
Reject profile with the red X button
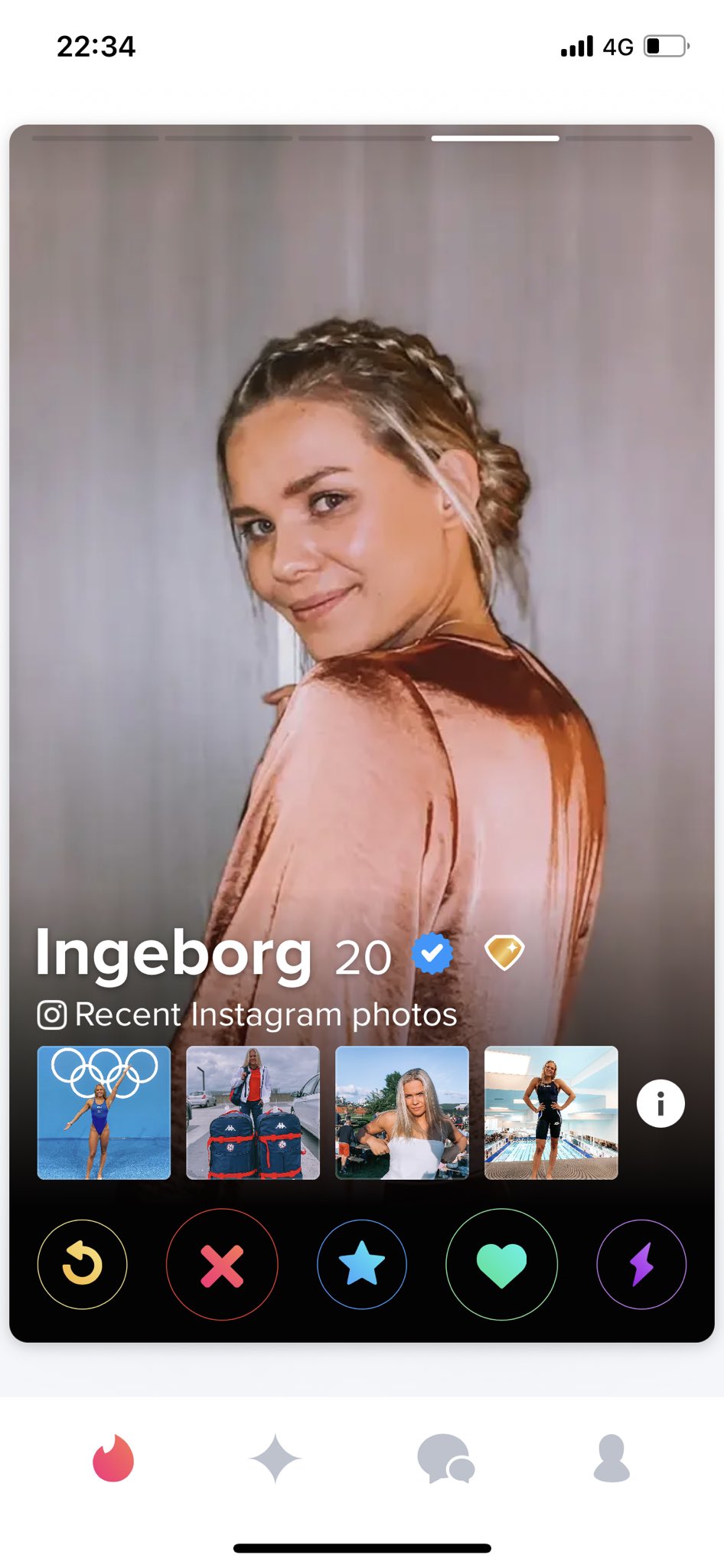click(222, 1264)
